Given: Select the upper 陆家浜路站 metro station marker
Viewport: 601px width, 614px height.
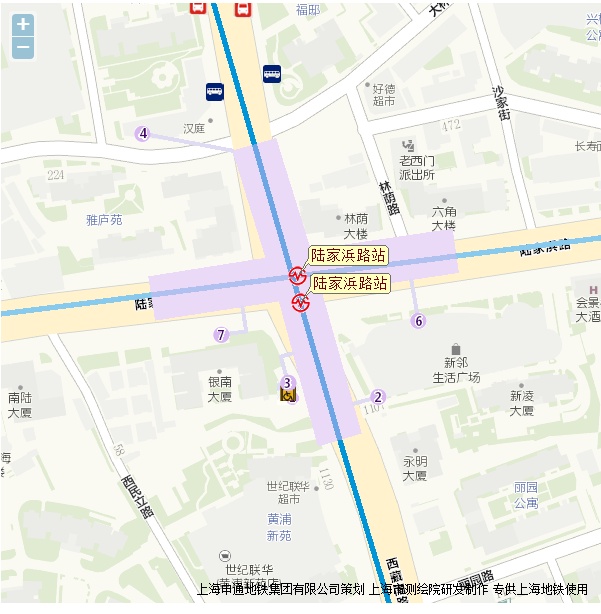Looking at the screenshot, I should 297,276.
